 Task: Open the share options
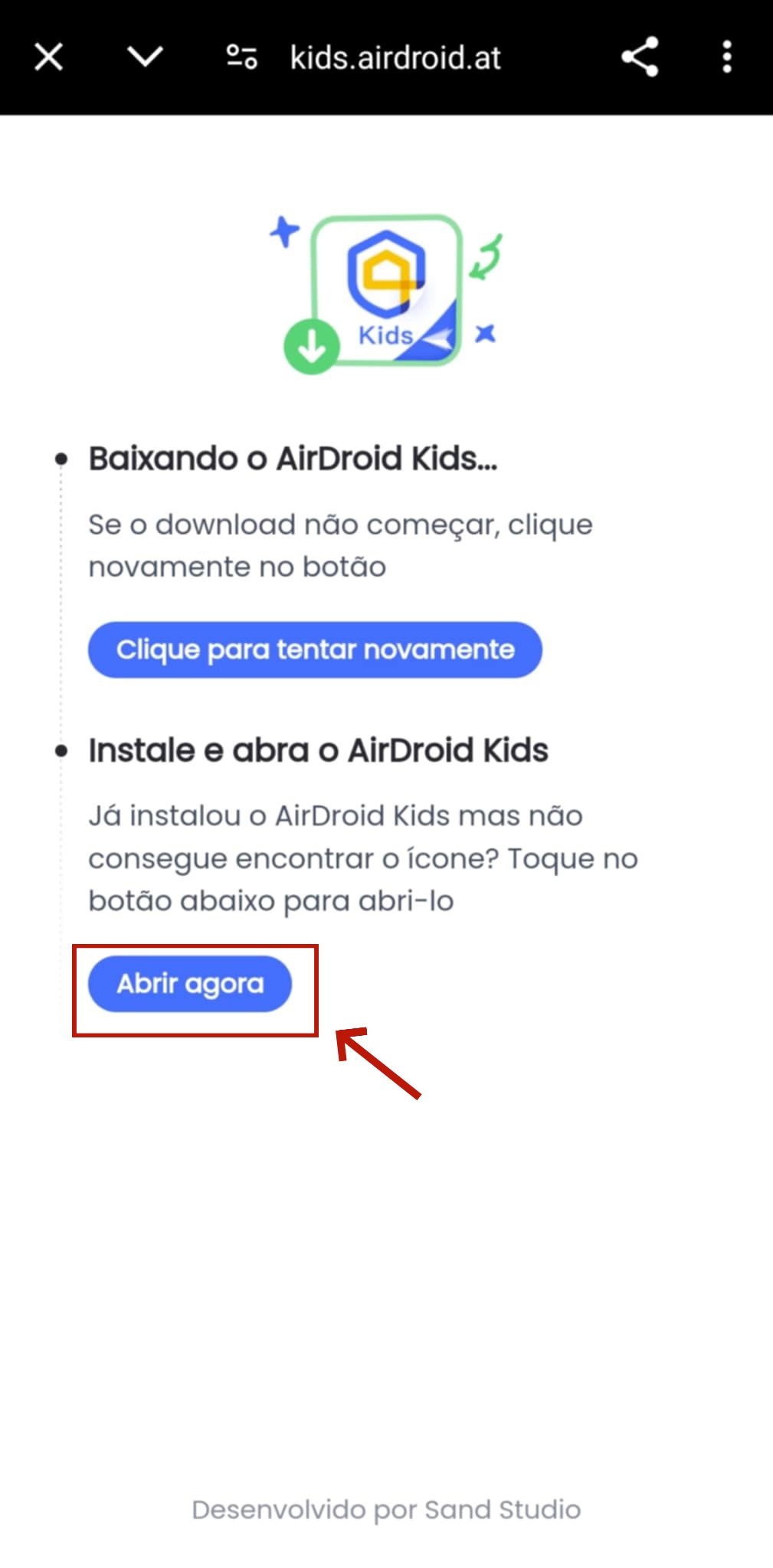639,58
